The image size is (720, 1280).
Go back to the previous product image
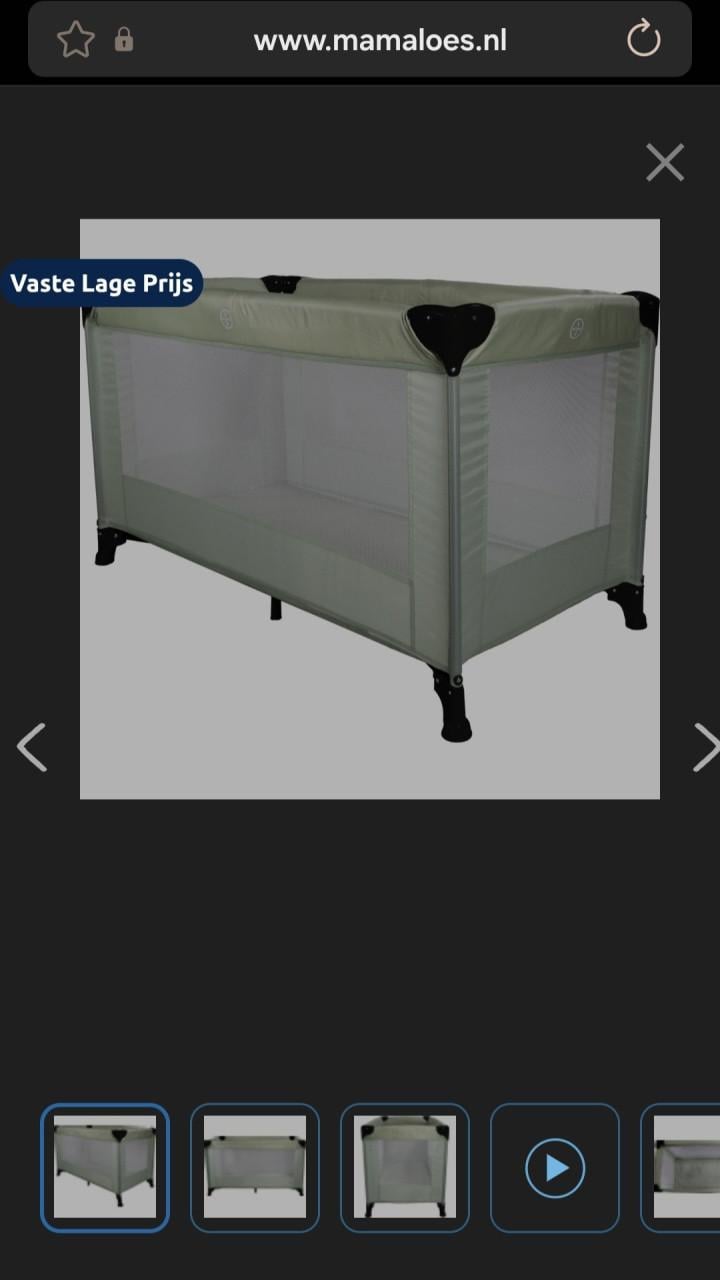pyautogui.click(x=30, y=746)
